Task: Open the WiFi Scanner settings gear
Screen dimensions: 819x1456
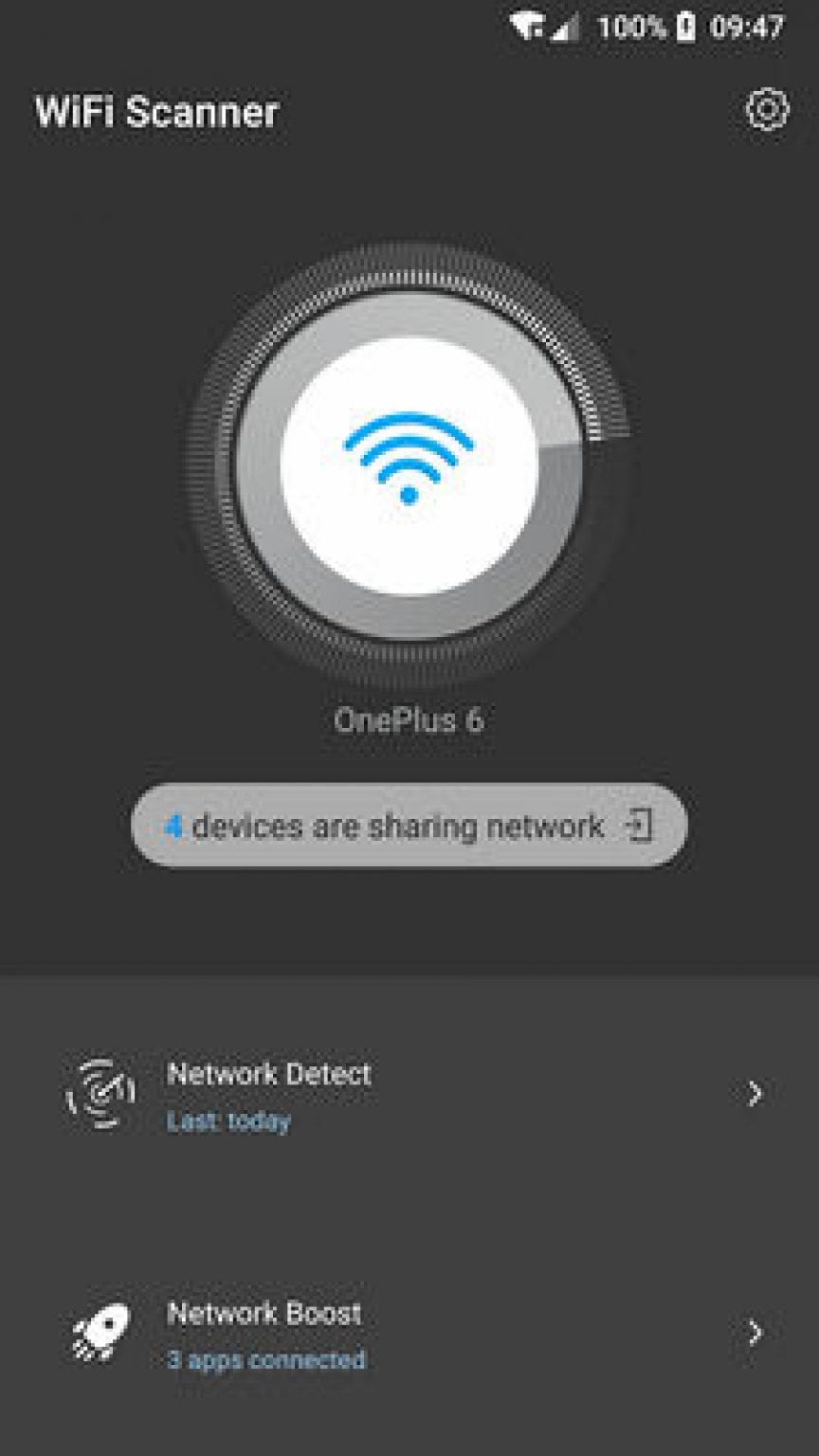Action: click(x=767, y=111)
